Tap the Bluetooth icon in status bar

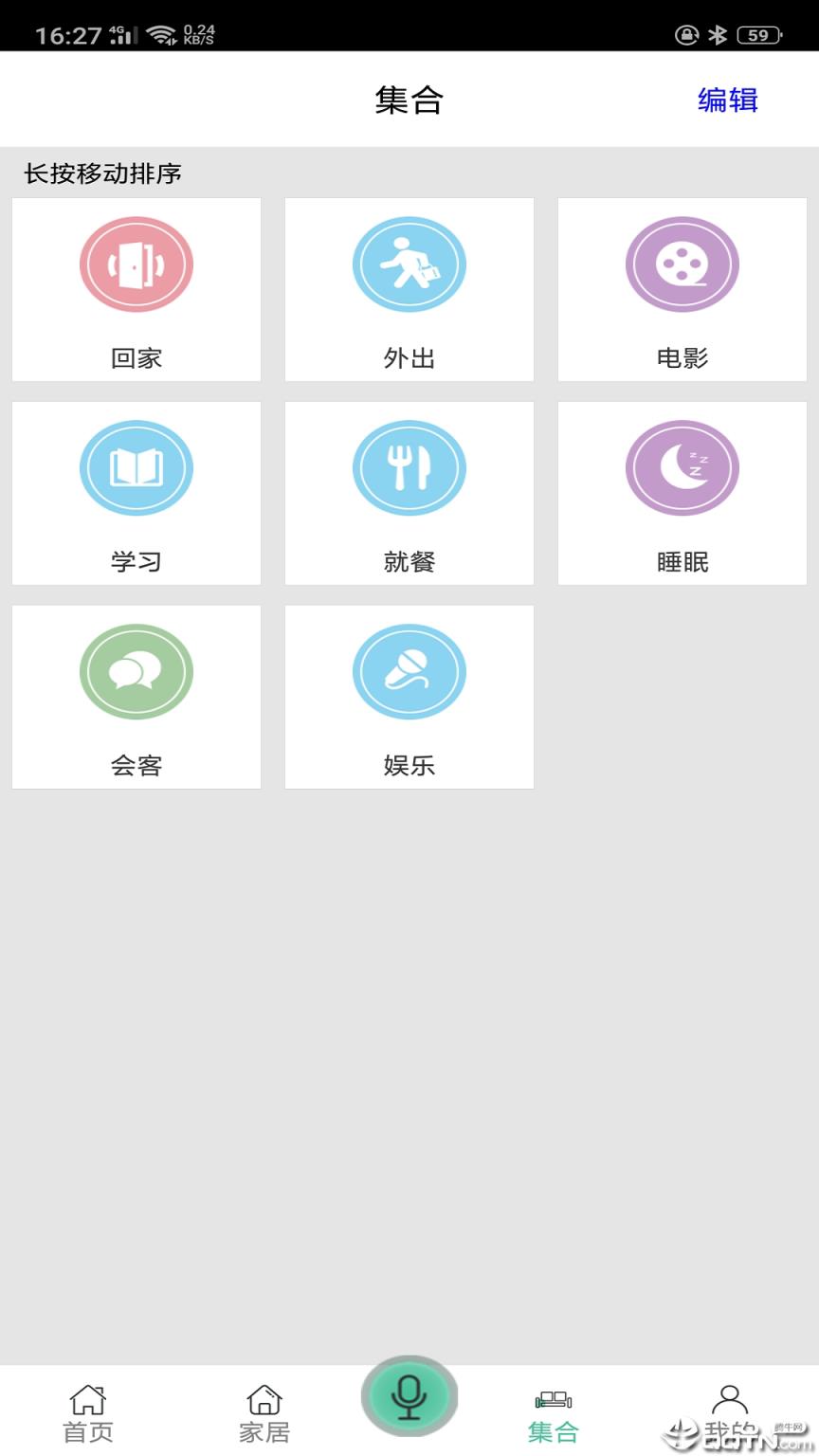click(x=718, y=34)
